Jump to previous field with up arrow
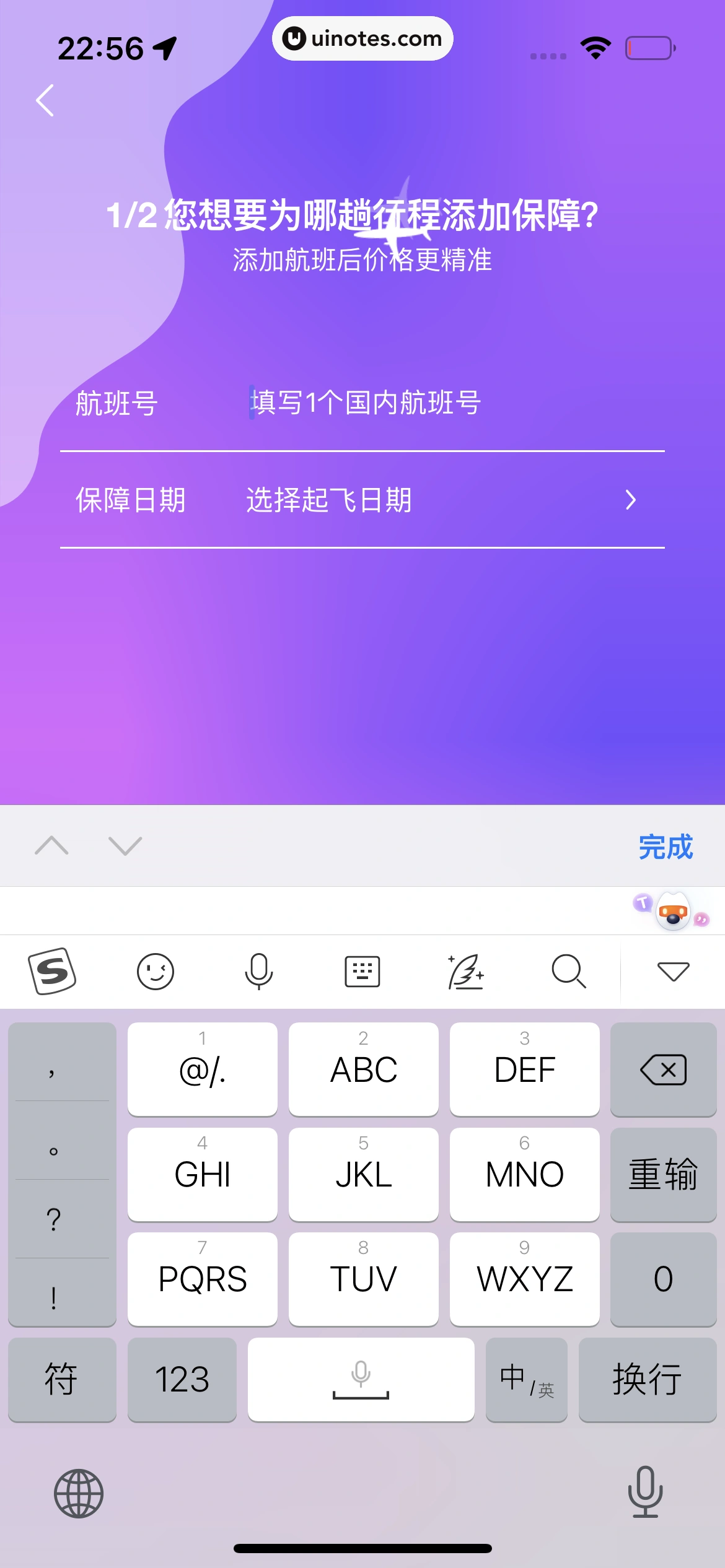This screenshot has width=725, height=1568. (x=51, y=845)
